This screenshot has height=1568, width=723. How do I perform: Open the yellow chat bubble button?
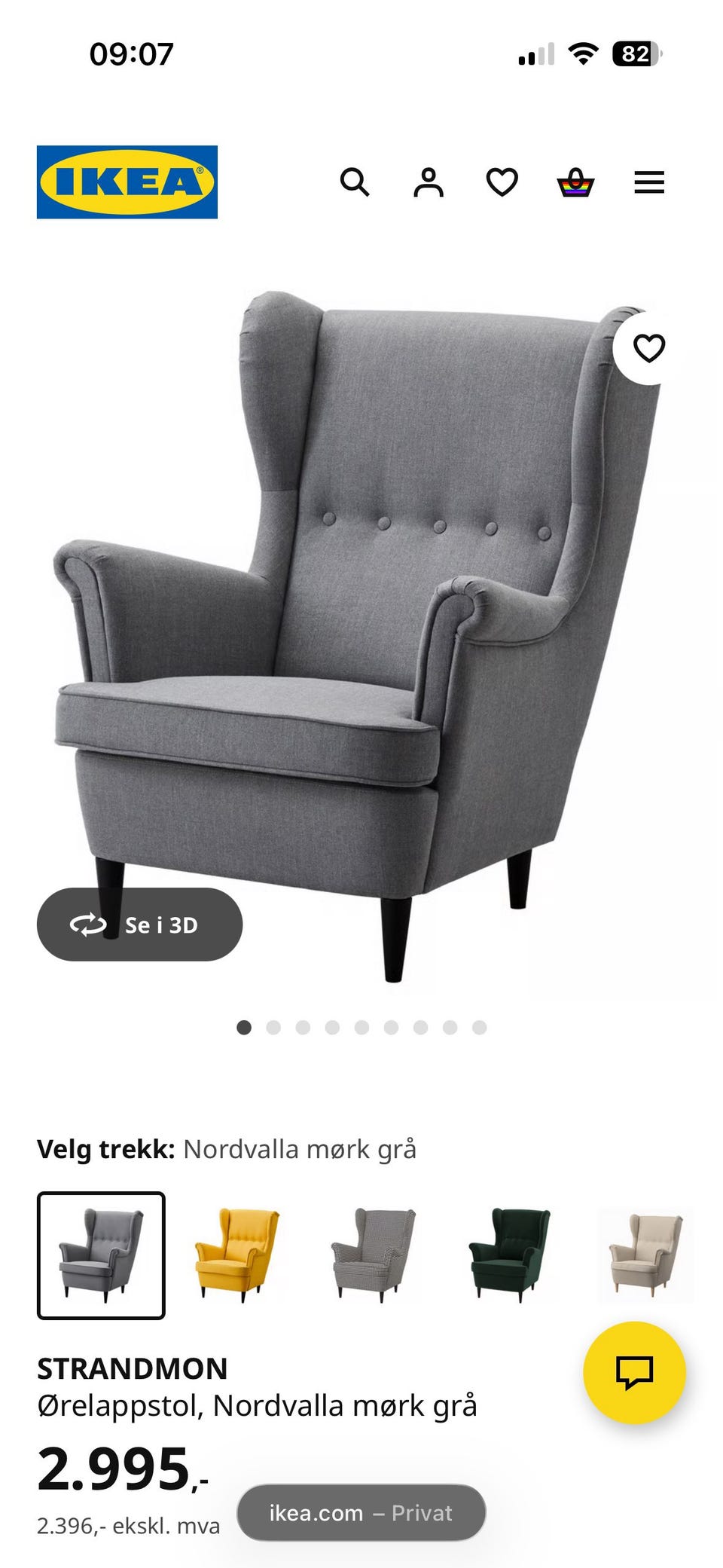click(634, 1372)
